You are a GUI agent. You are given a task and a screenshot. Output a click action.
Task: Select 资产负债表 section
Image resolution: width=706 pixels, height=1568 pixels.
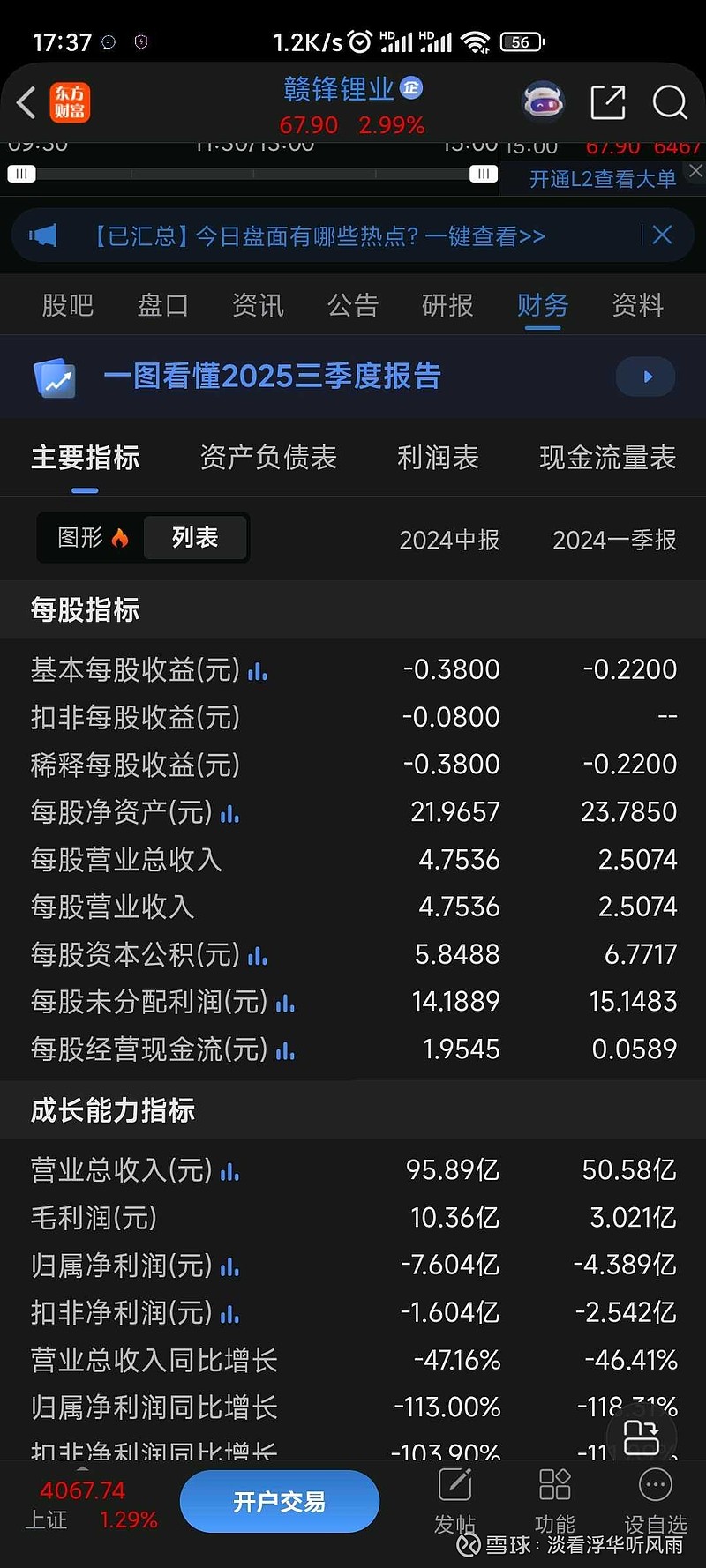(268, 458)
